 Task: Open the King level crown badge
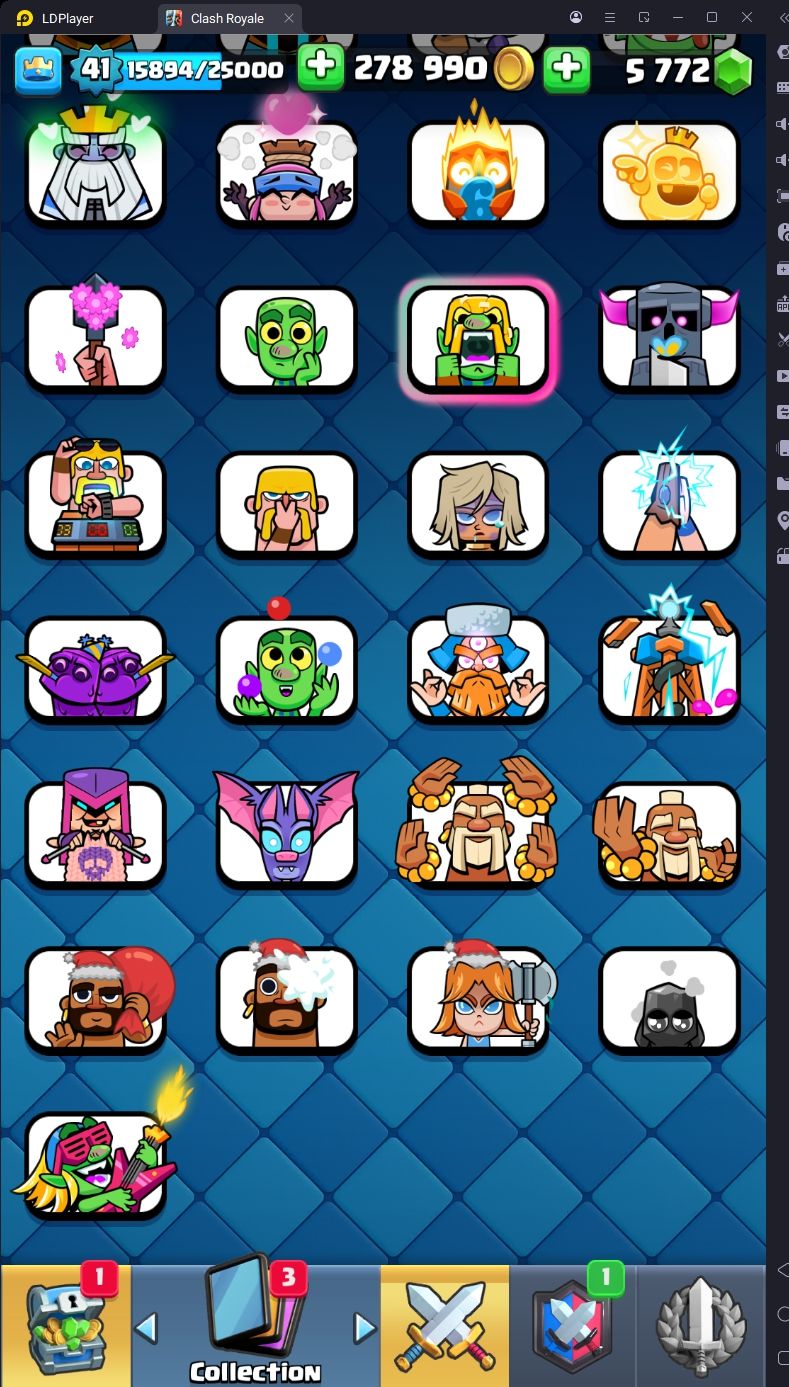click(x=38, y=68)
